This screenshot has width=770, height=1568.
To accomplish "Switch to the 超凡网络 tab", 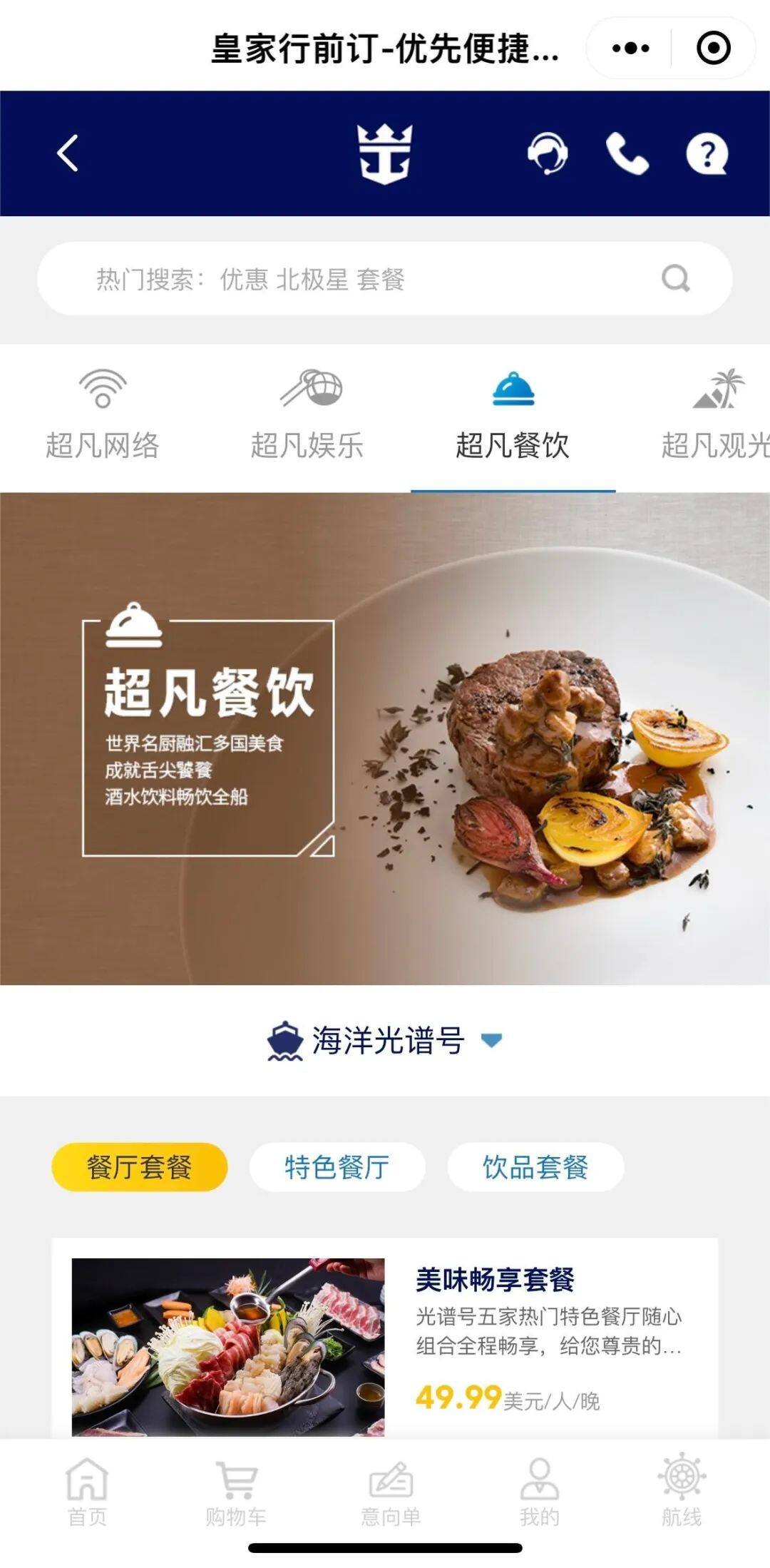I will [103, 415].
